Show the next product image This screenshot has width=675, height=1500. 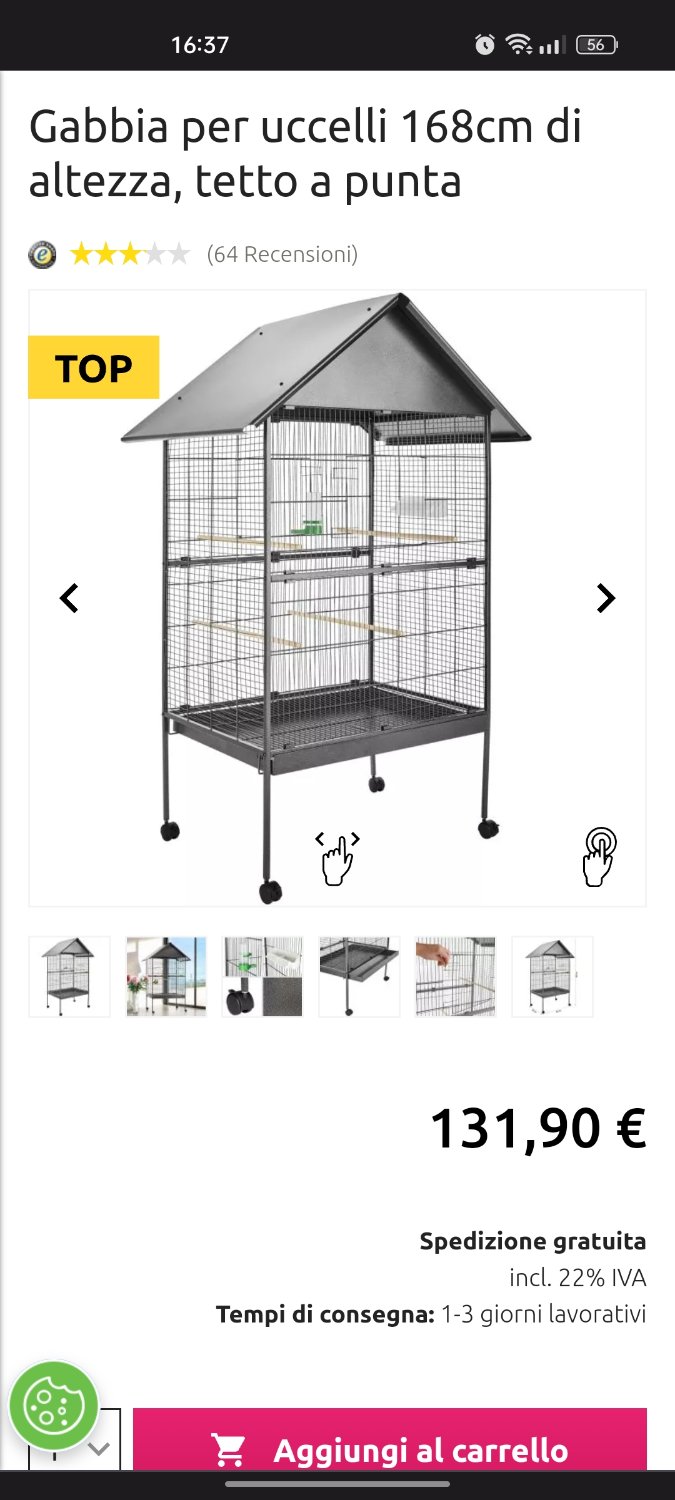[x=605, y=598]
